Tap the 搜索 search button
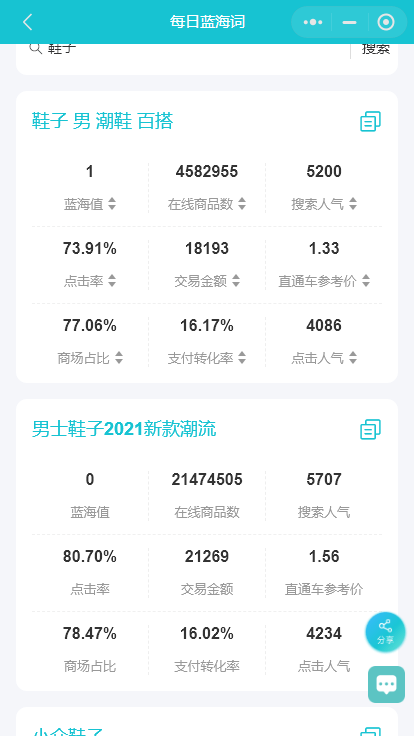Image resolution: width=414 pixels, height=736 pixels. coord(376,48)
